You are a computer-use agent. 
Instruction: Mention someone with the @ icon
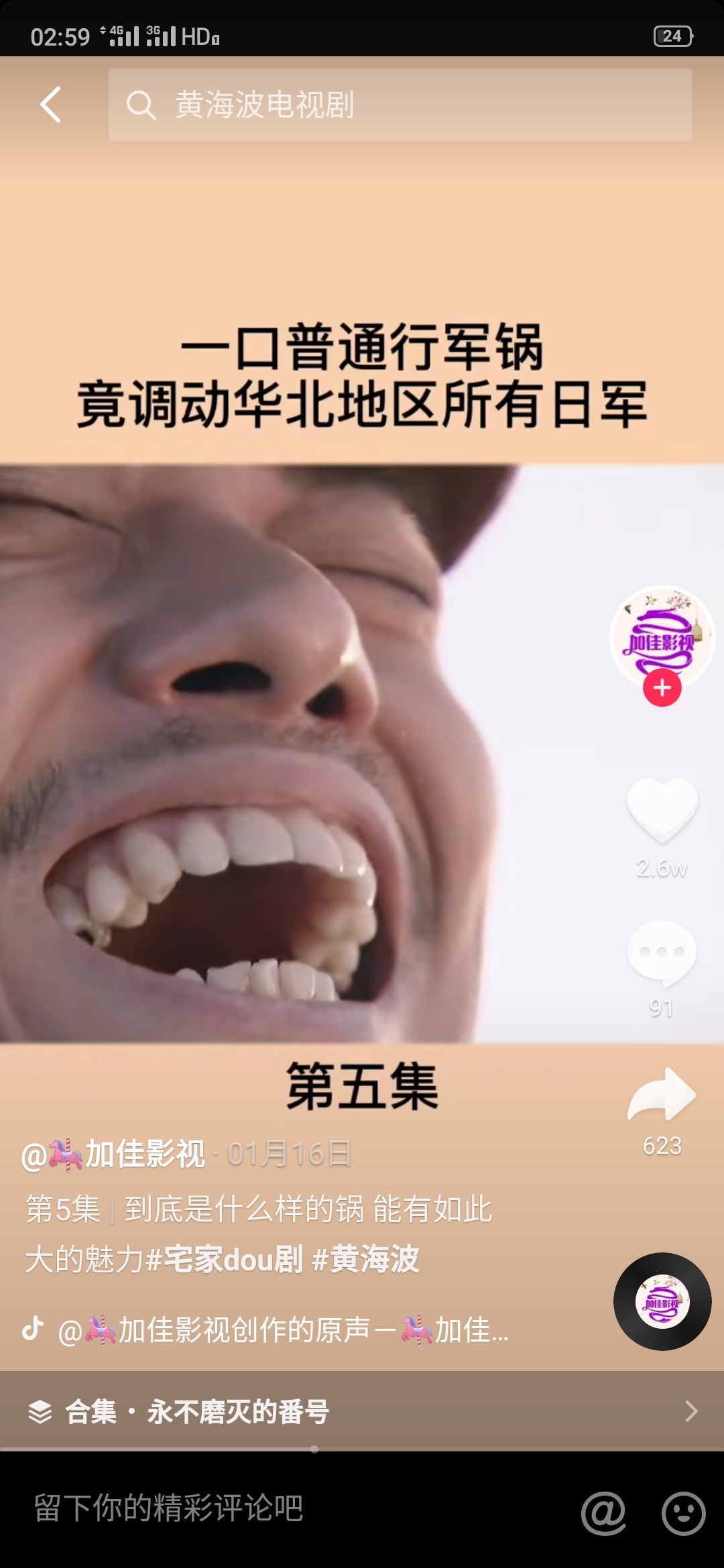(x=603, y=1512)
